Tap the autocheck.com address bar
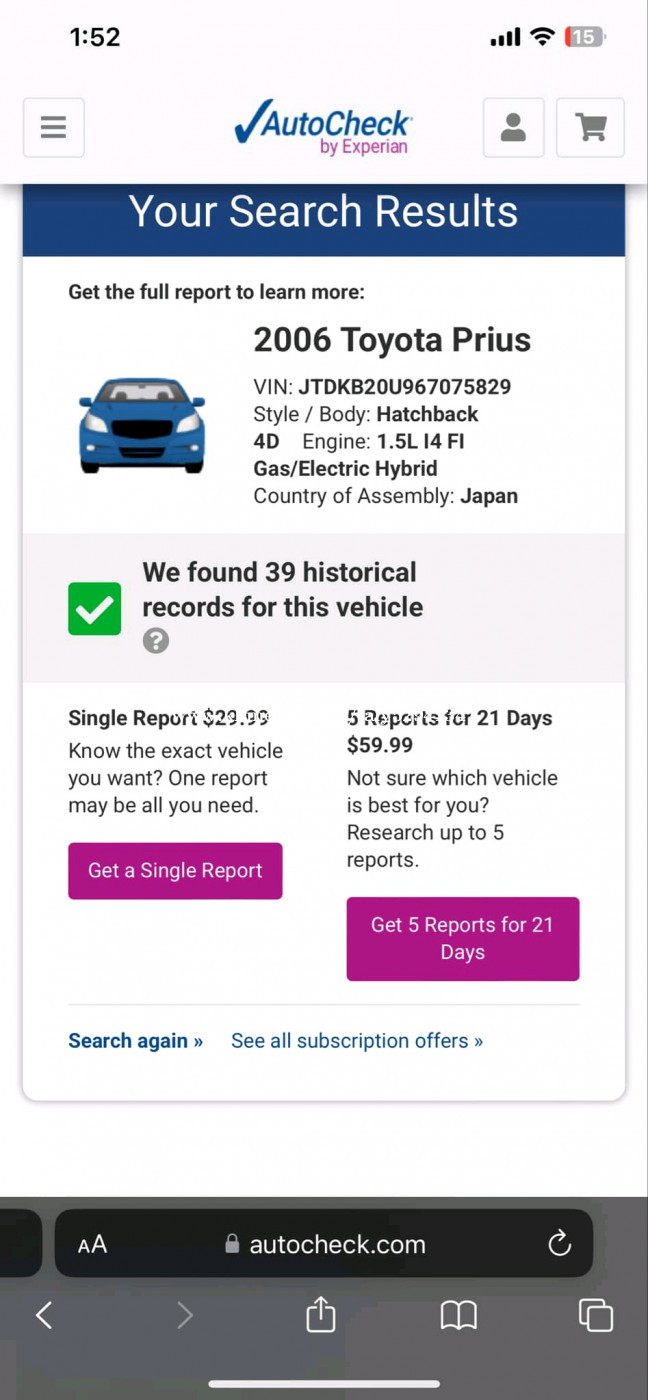The width and height of the screenshot is (648, 1400). coord(324,1244)
